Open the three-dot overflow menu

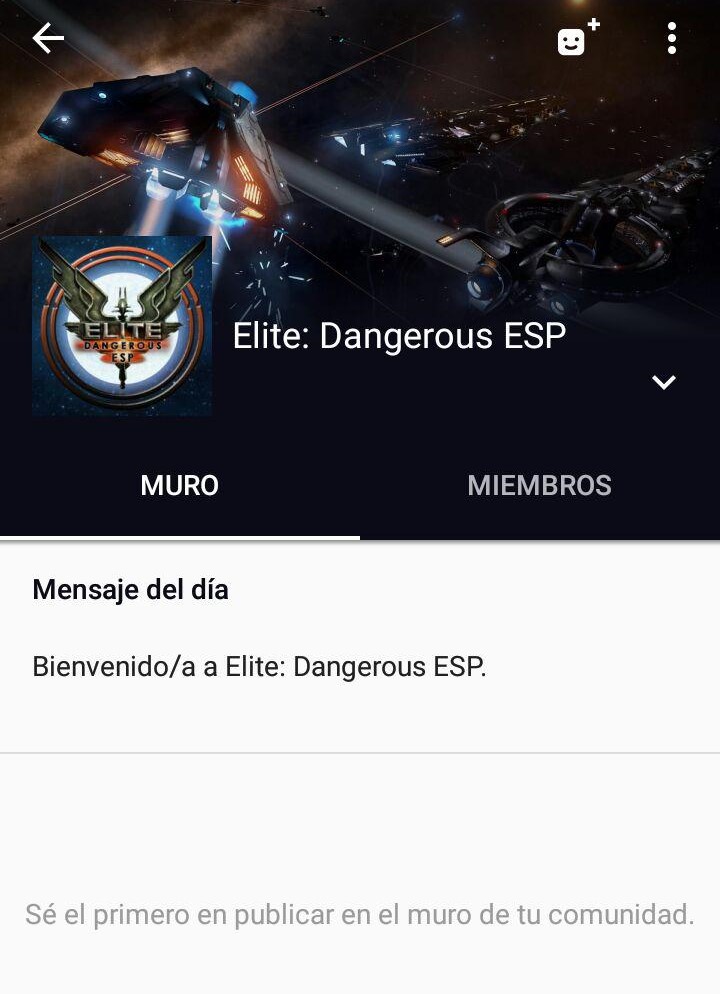coord(671,39)
